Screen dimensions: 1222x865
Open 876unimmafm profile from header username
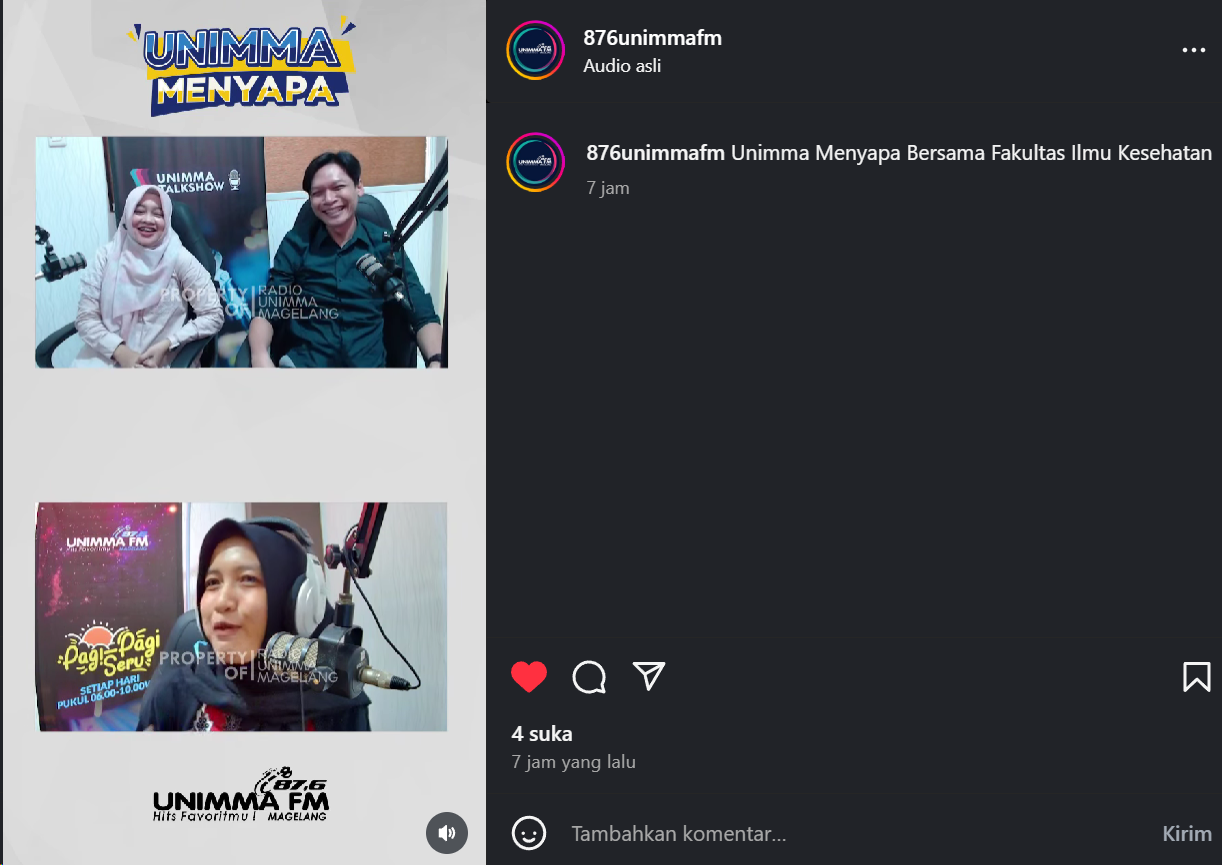tap(652, 38)
